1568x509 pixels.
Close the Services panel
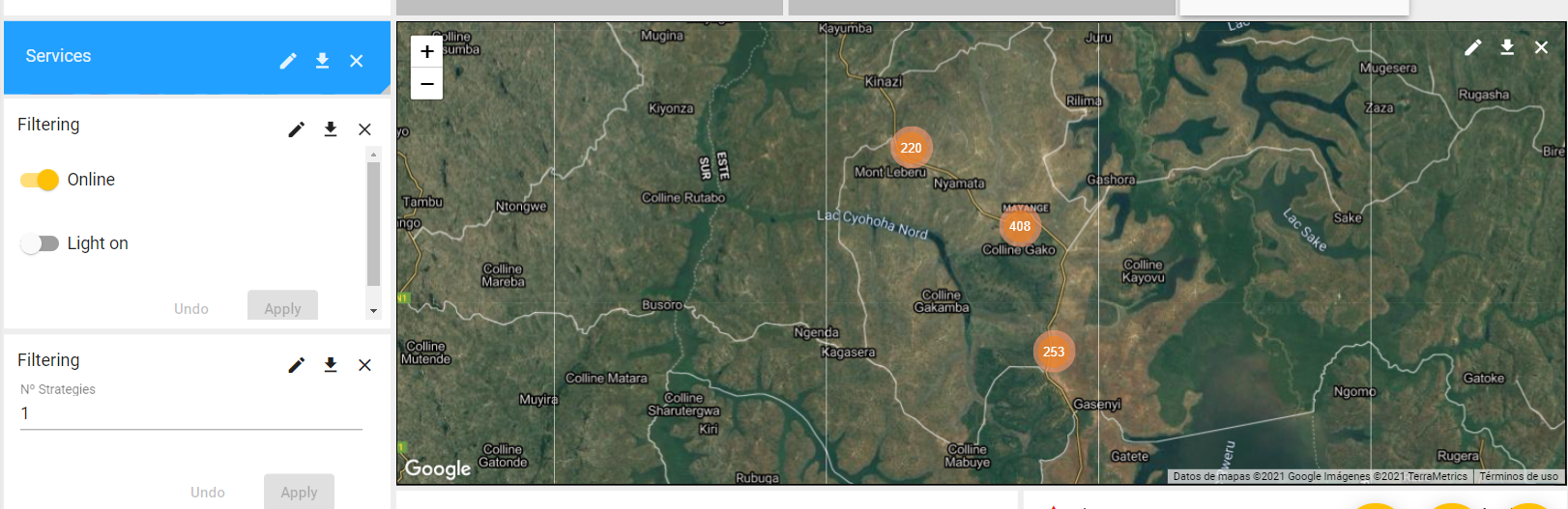pyautogui.click(x=357, y=61)
